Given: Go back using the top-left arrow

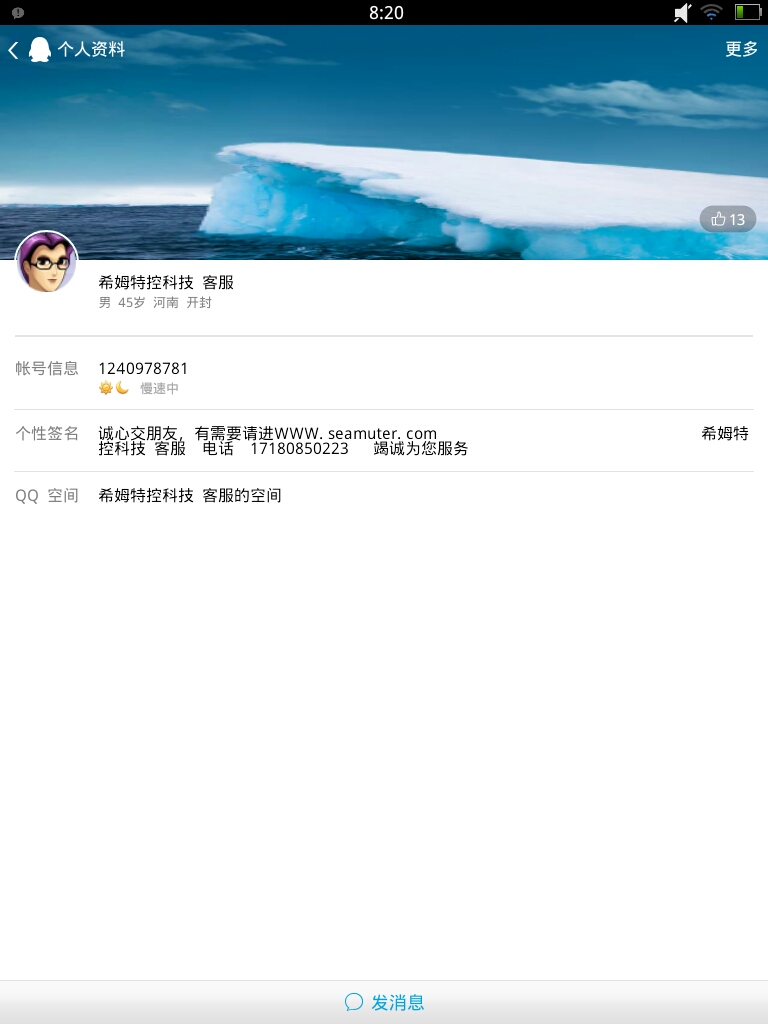Looking at the screenshot, I should click(x=14, y=50).
